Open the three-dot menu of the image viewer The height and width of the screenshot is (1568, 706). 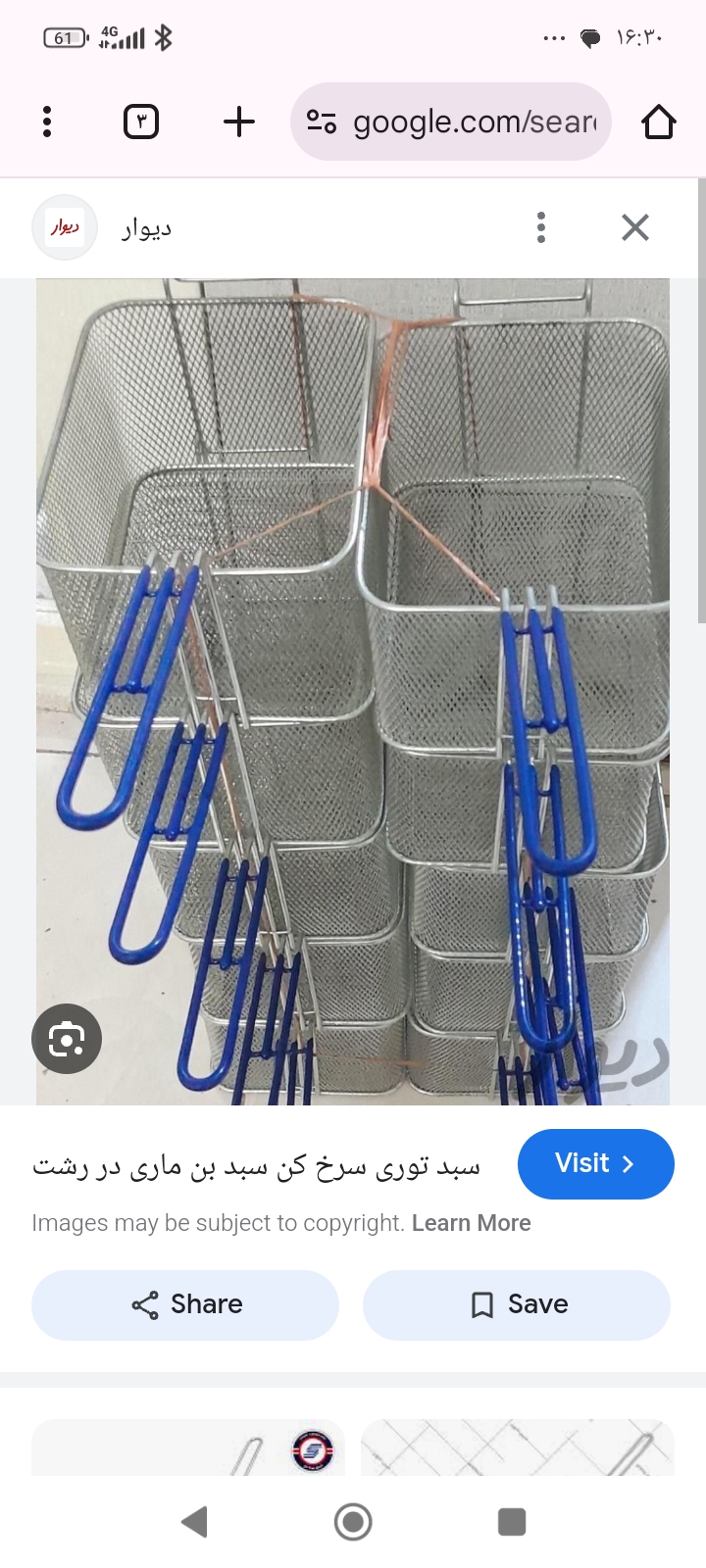coord(540,226)
